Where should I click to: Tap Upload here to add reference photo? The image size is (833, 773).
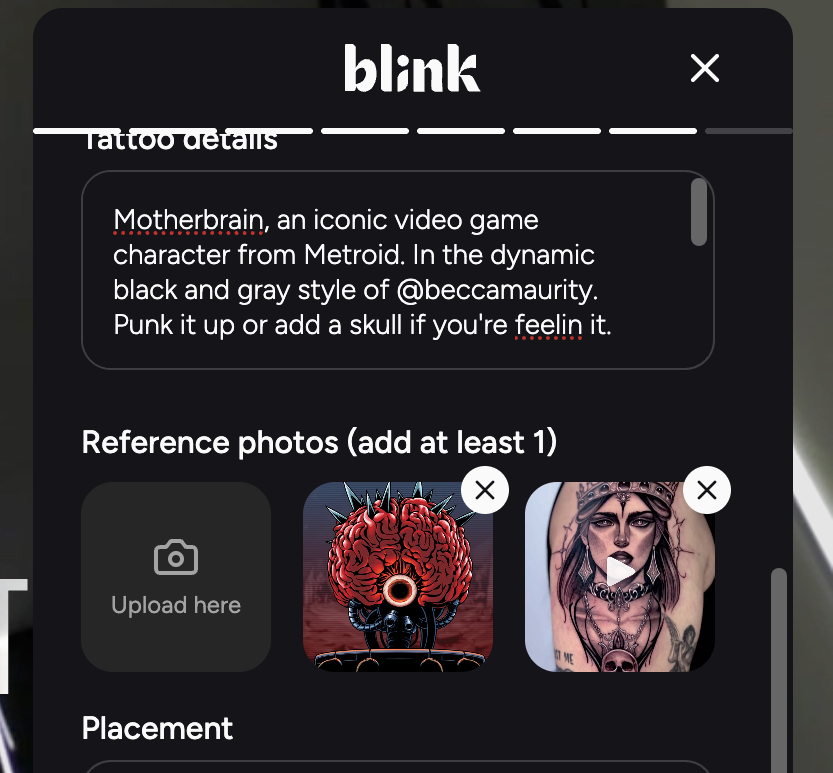176,577
